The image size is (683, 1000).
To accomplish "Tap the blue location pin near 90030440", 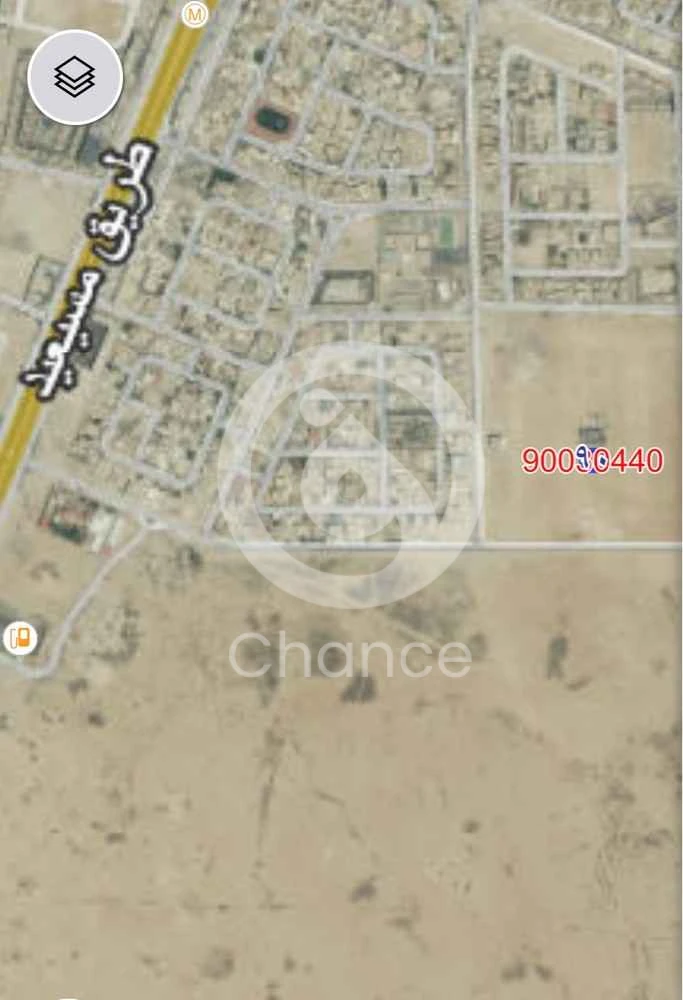I will click(x=591, y=458).
